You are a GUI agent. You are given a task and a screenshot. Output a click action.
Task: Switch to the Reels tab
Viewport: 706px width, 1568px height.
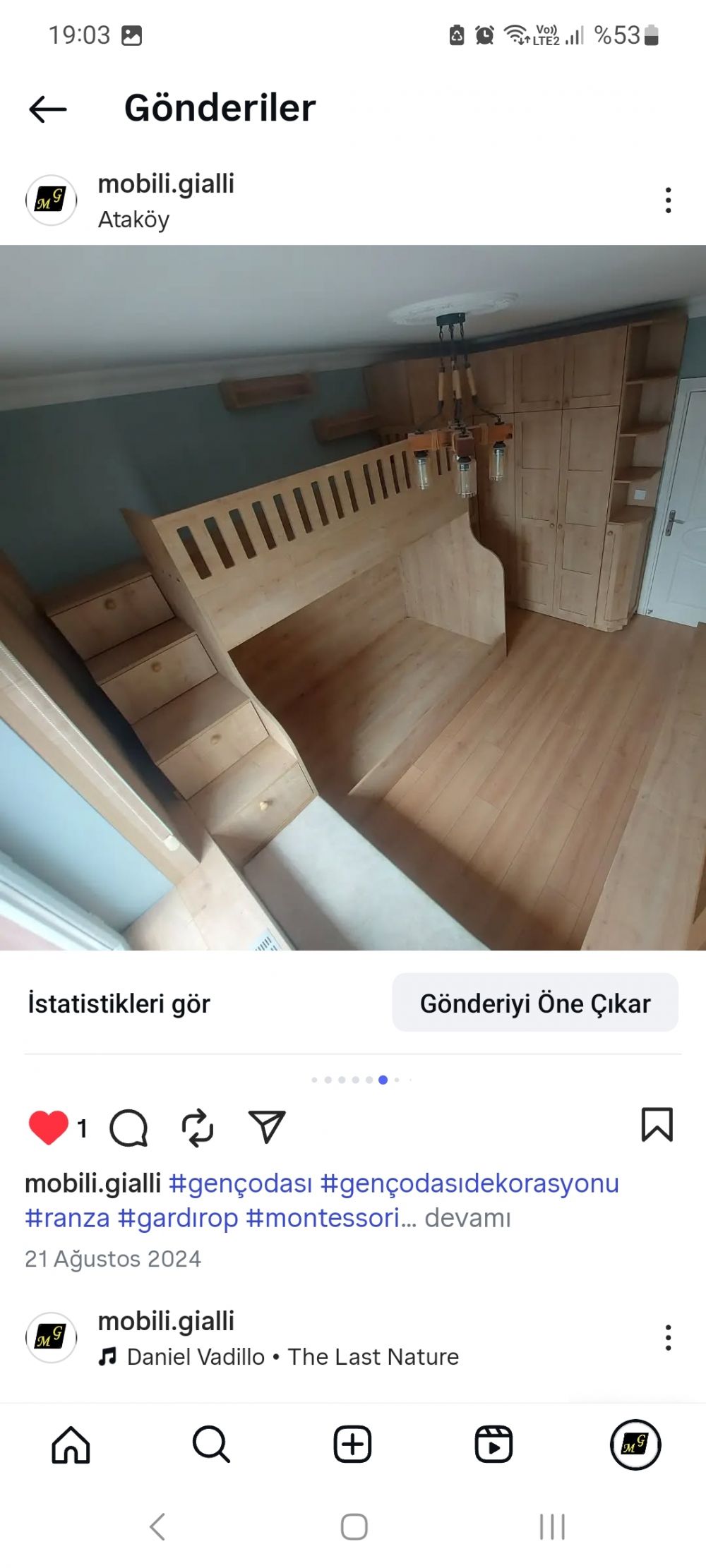493,1445
